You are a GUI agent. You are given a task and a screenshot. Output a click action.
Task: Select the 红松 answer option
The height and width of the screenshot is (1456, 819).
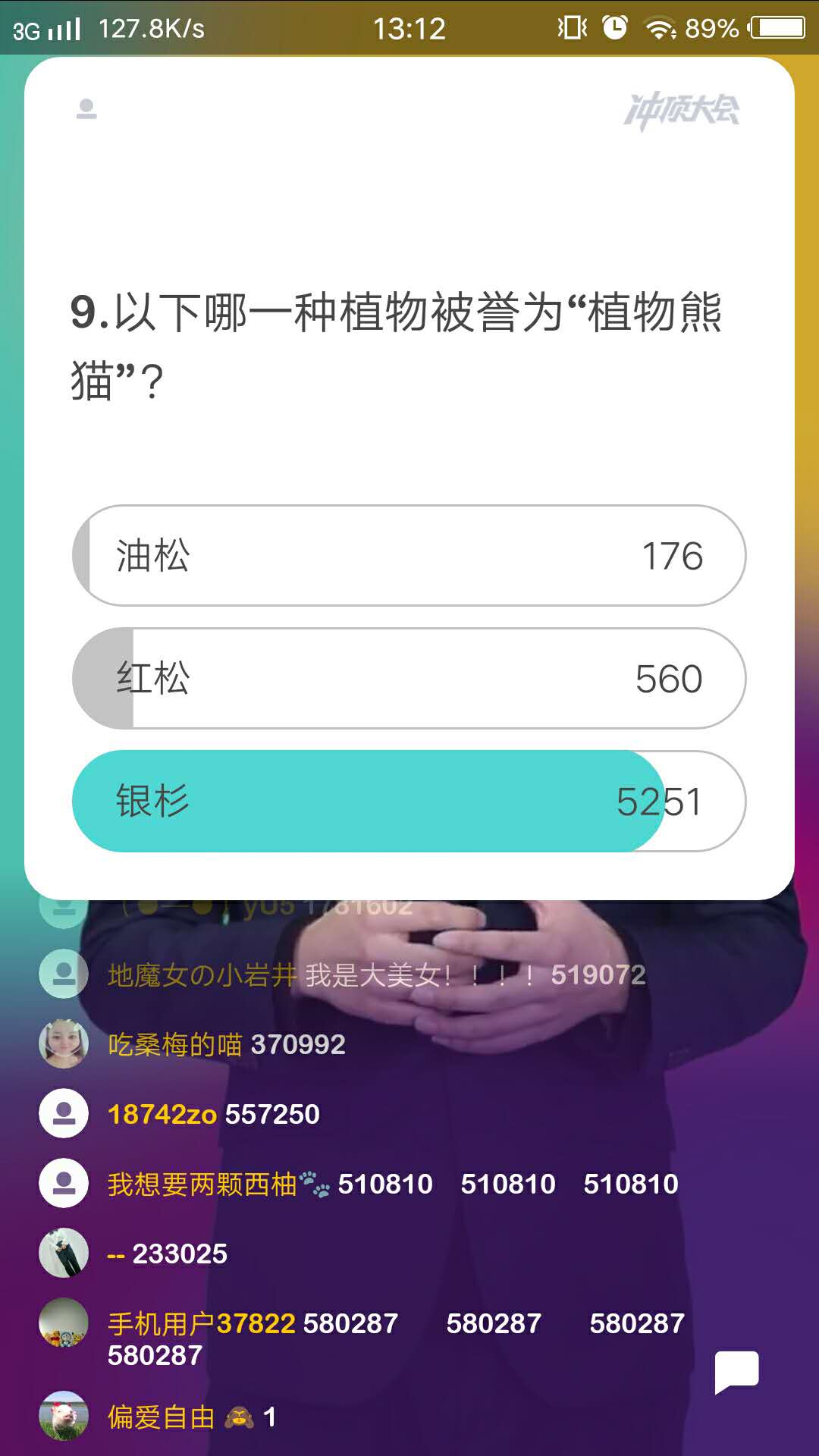point(409,679)
